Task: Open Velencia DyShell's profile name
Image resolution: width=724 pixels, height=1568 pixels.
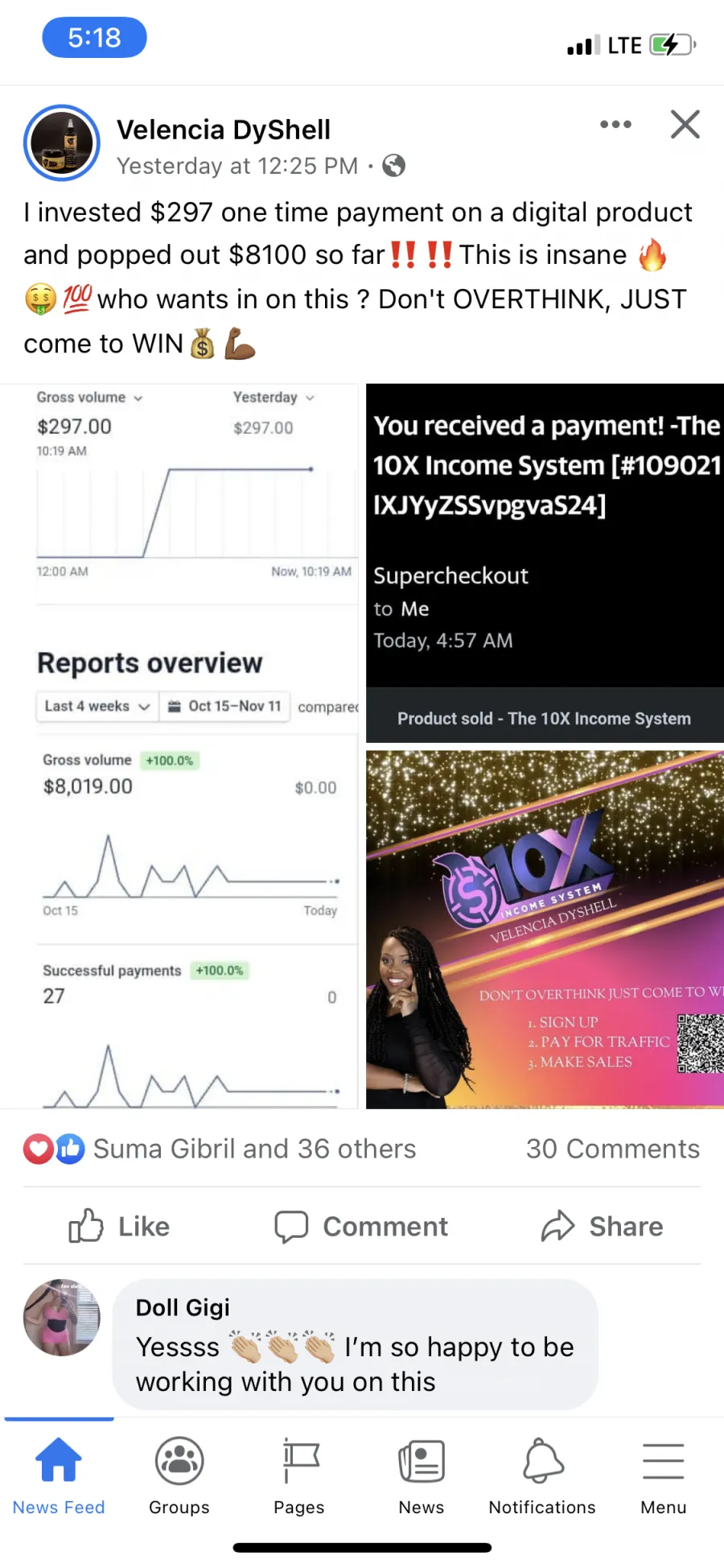Action: click(224, 130)
